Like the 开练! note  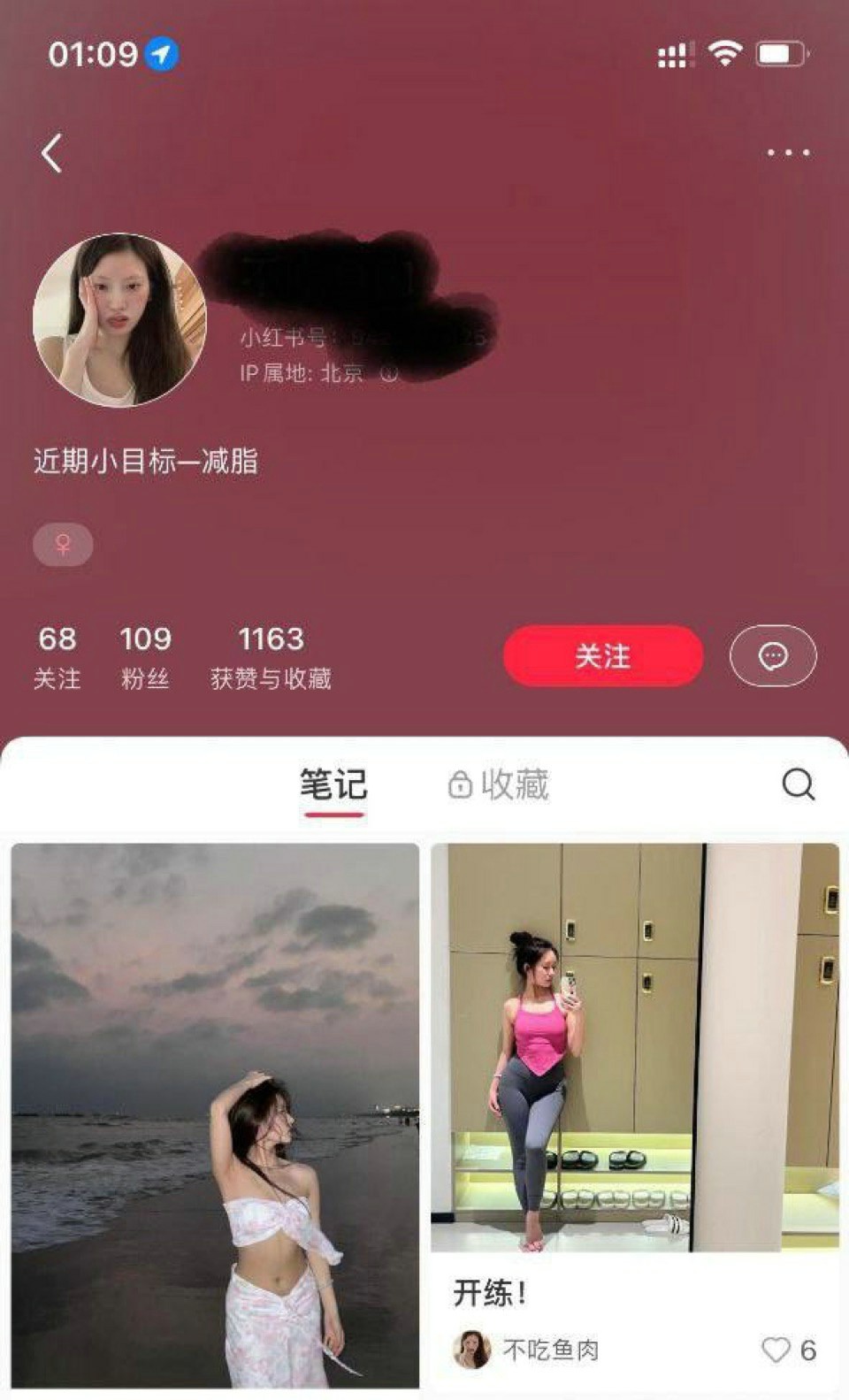(x=776, y=1350)
